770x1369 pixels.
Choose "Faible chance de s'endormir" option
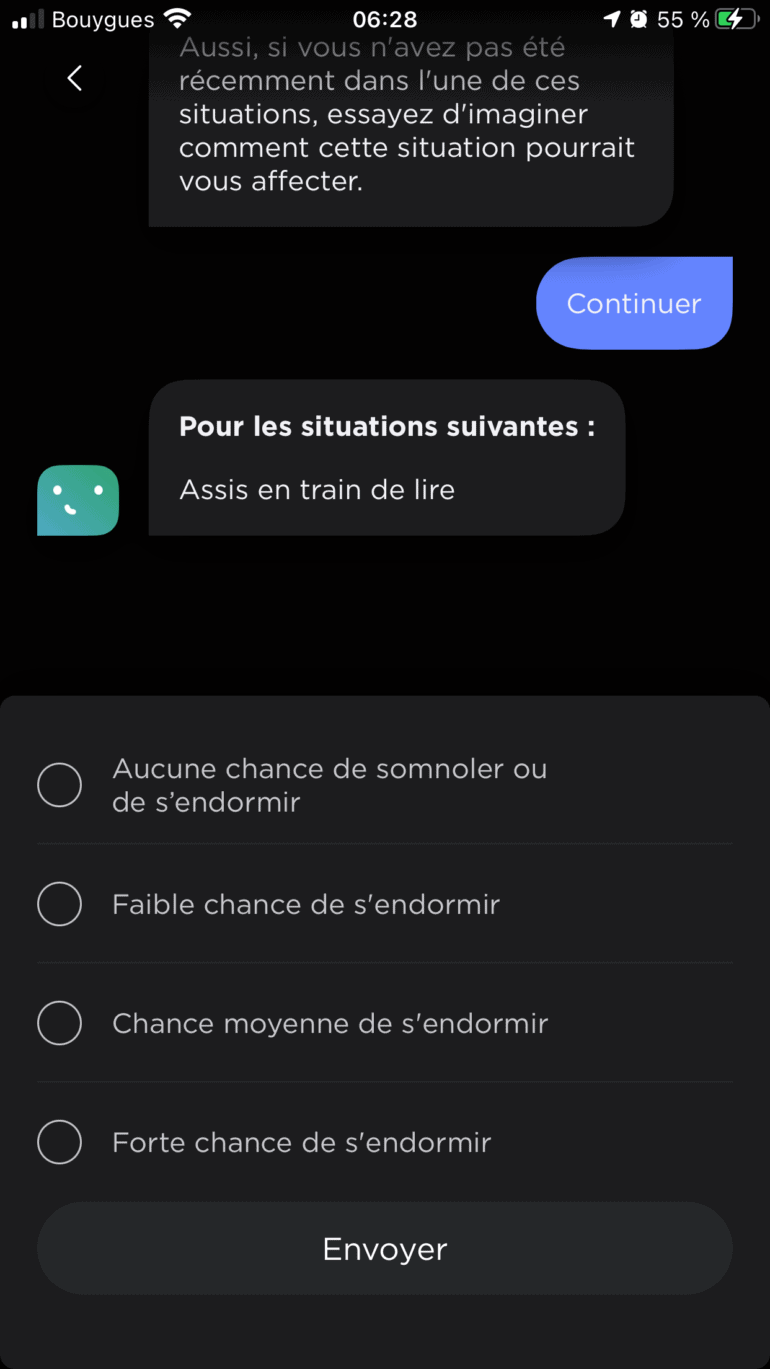[60, 904]
